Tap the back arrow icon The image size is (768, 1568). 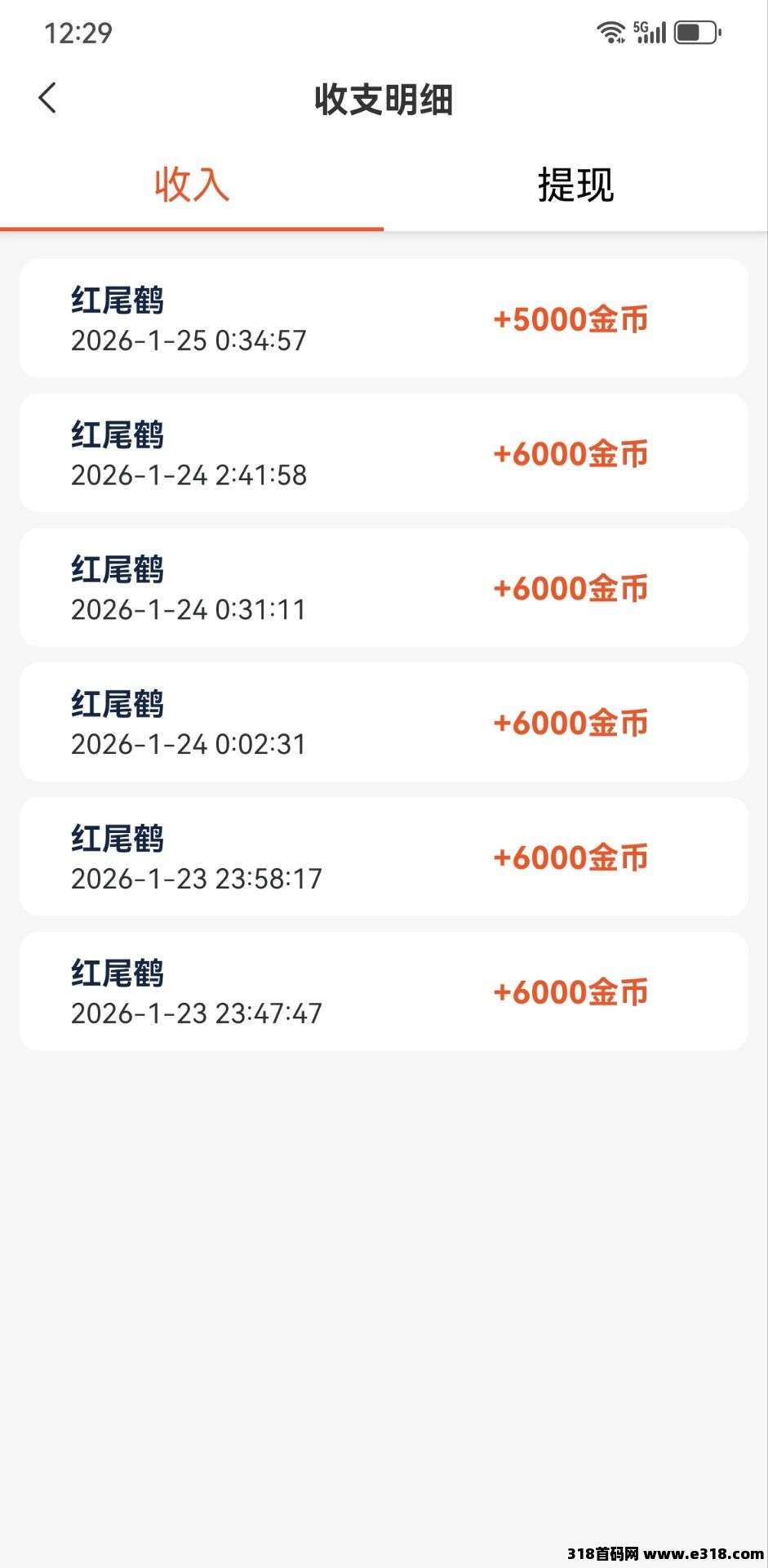47,97
